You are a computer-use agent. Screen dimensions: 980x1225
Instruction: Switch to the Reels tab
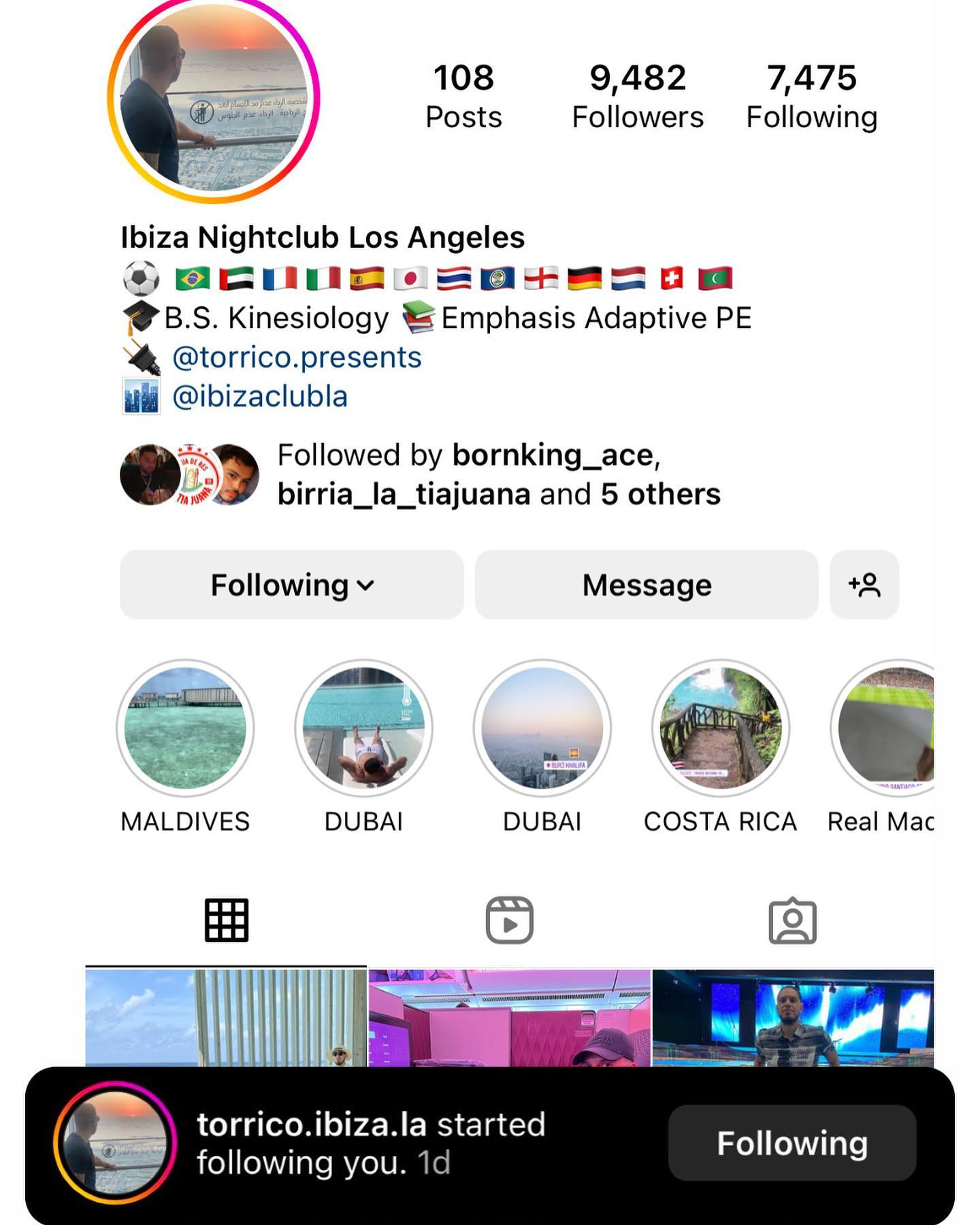pyautogui.click(x=510, y=921)
